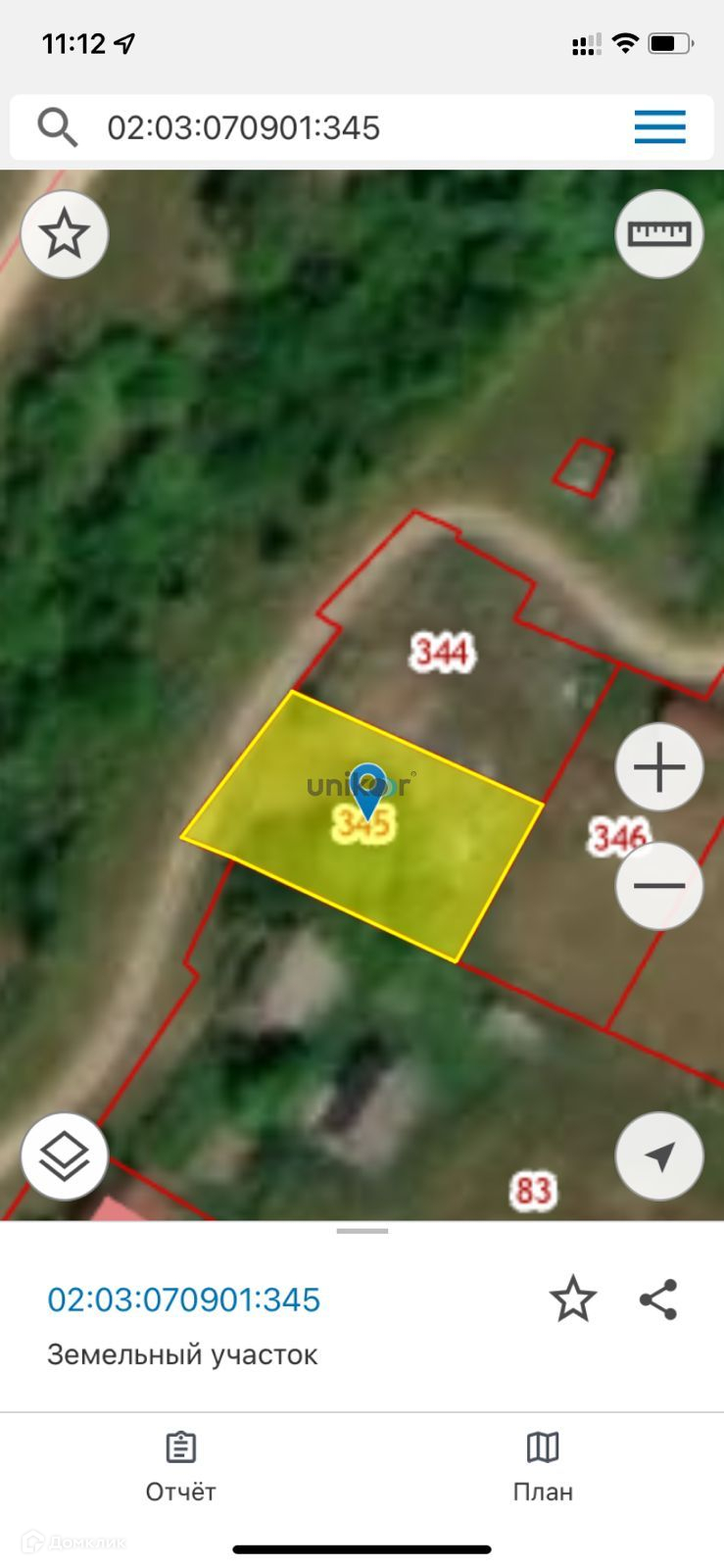Open cadastral number 02:03:070901:345 link
724x1568 pixels.
coord(184,1299)
